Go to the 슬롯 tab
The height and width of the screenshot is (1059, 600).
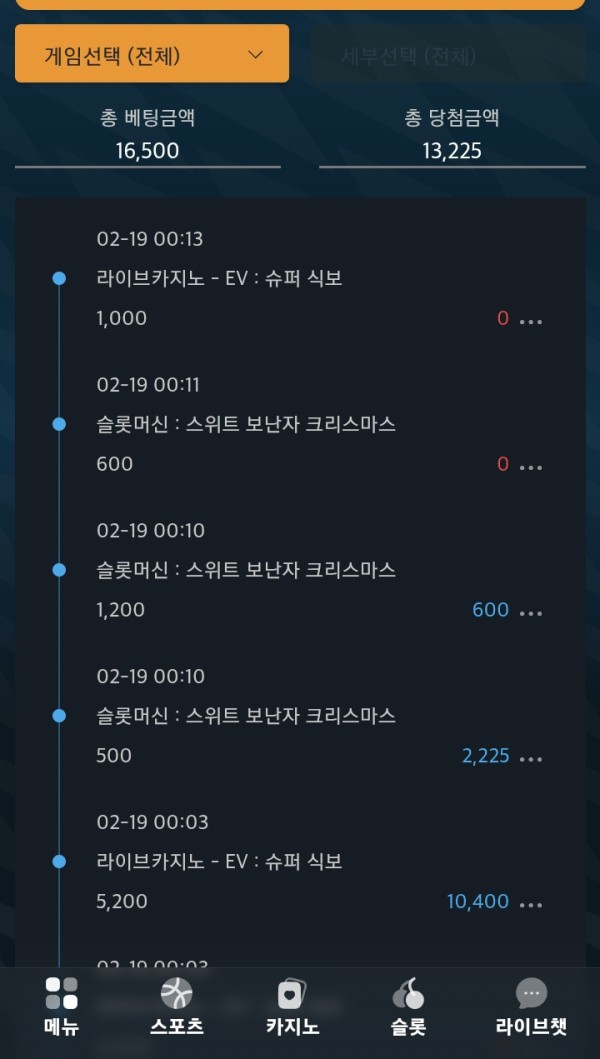[x=408, y=1006]
